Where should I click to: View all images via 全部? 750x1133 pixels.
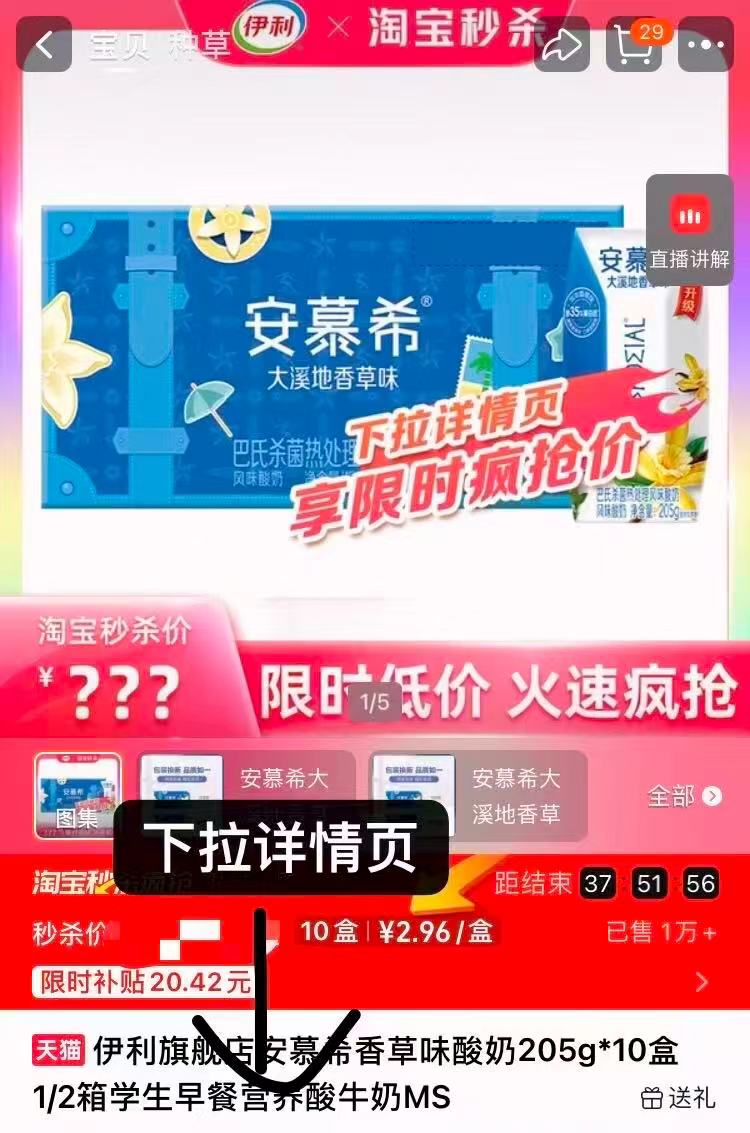tap(684, 796)
